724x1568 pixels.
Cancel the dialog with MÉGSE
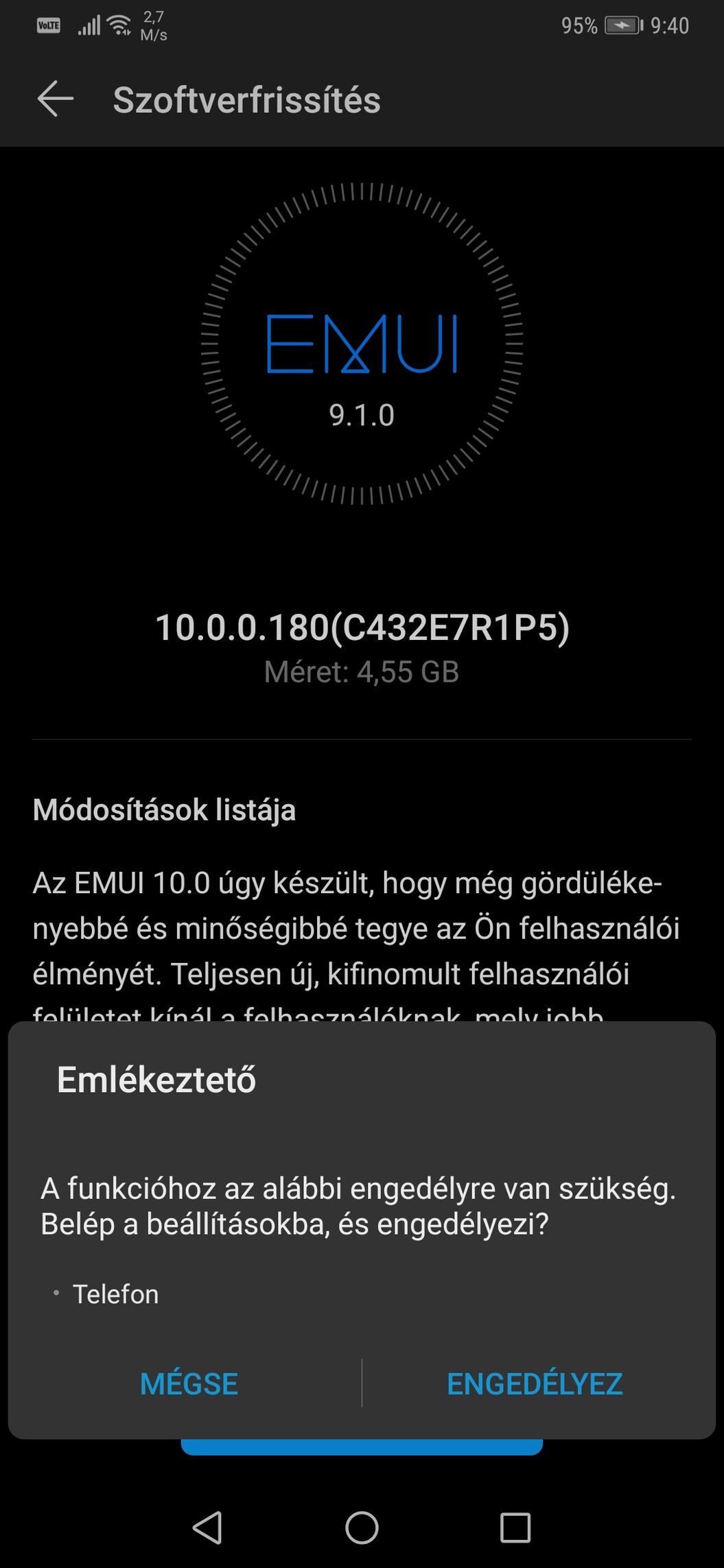point(189,1383)
